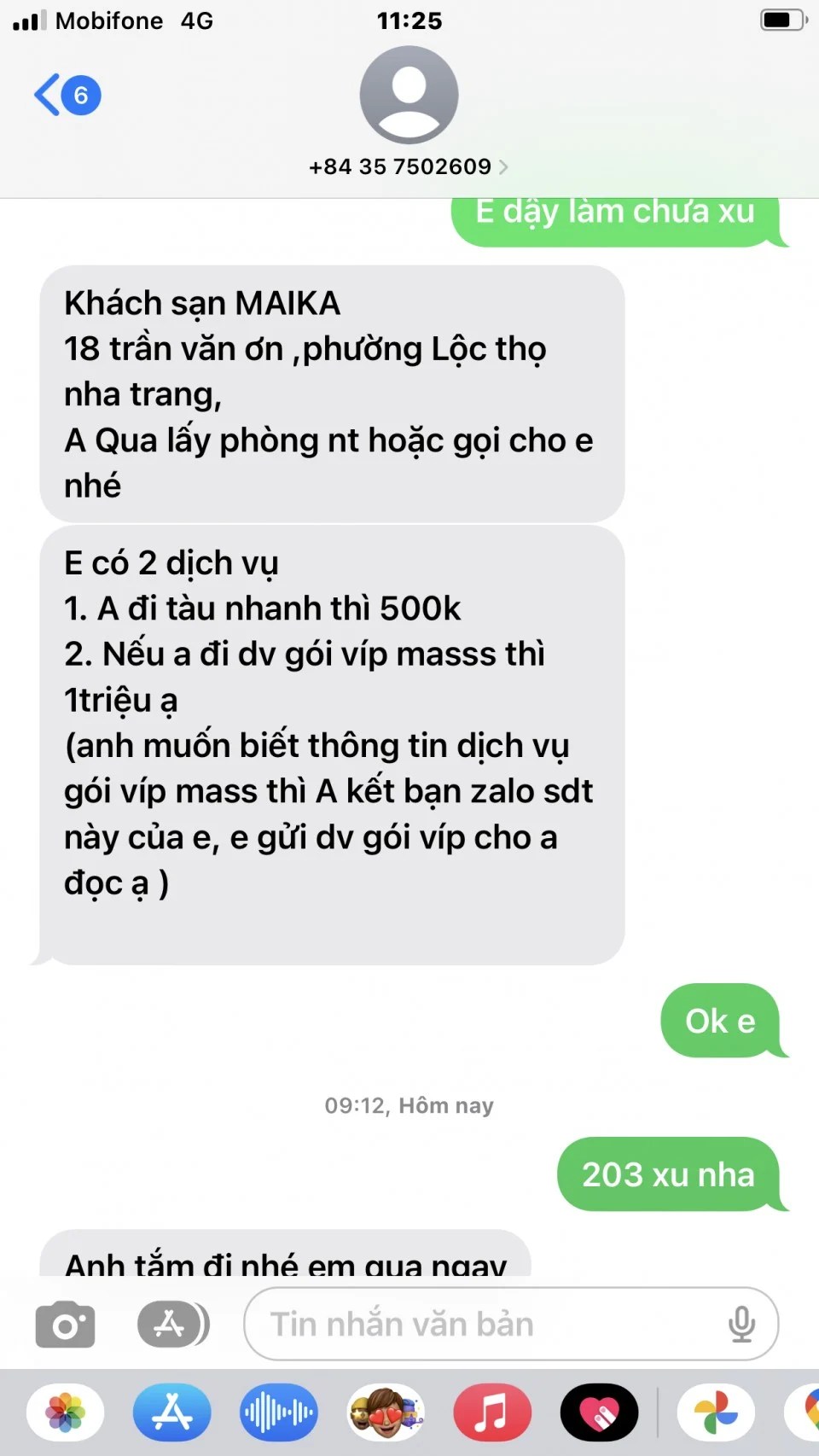The width and height of the screenshot is (819, 1456).
Task: Open the App Store iMessage app
Action: tap(172, 1412)
